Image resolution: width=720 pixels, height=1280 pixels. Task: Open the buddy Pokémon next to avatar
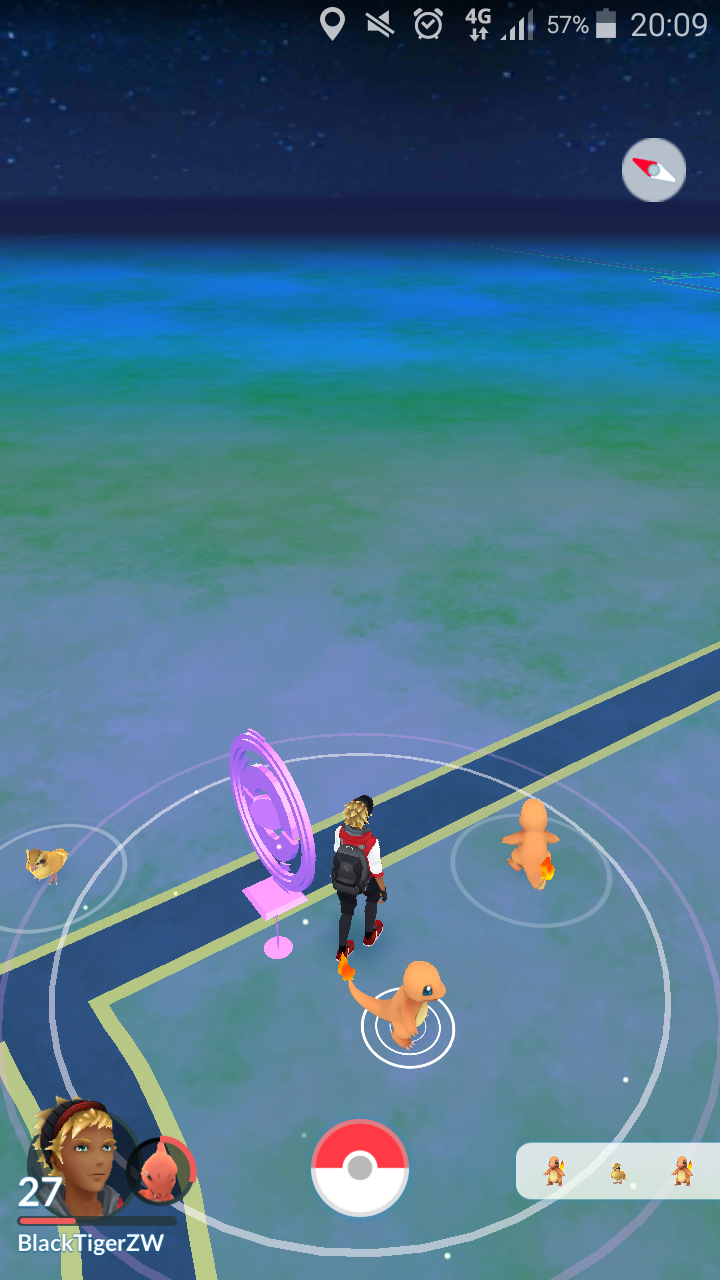(x=161, y=1170)
